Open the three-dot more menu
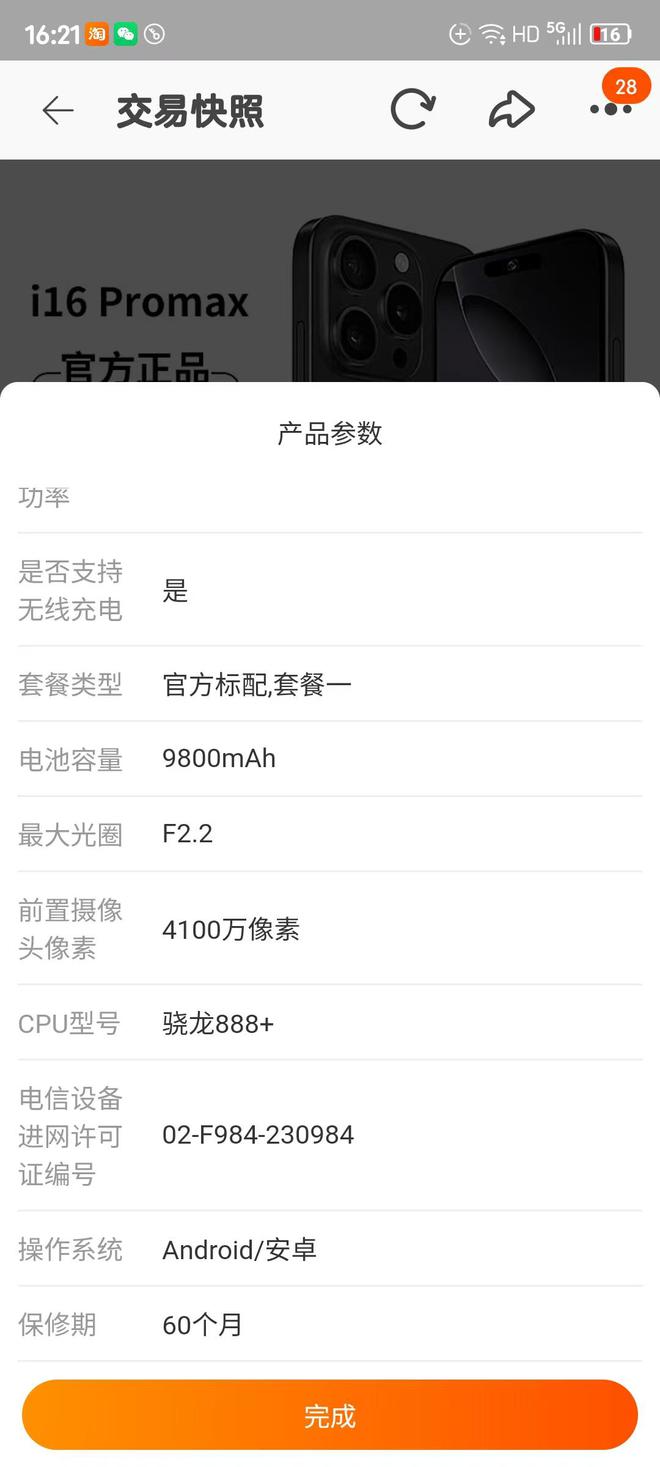The width and height of the screenshot is (660, 1467). (610, 109)
